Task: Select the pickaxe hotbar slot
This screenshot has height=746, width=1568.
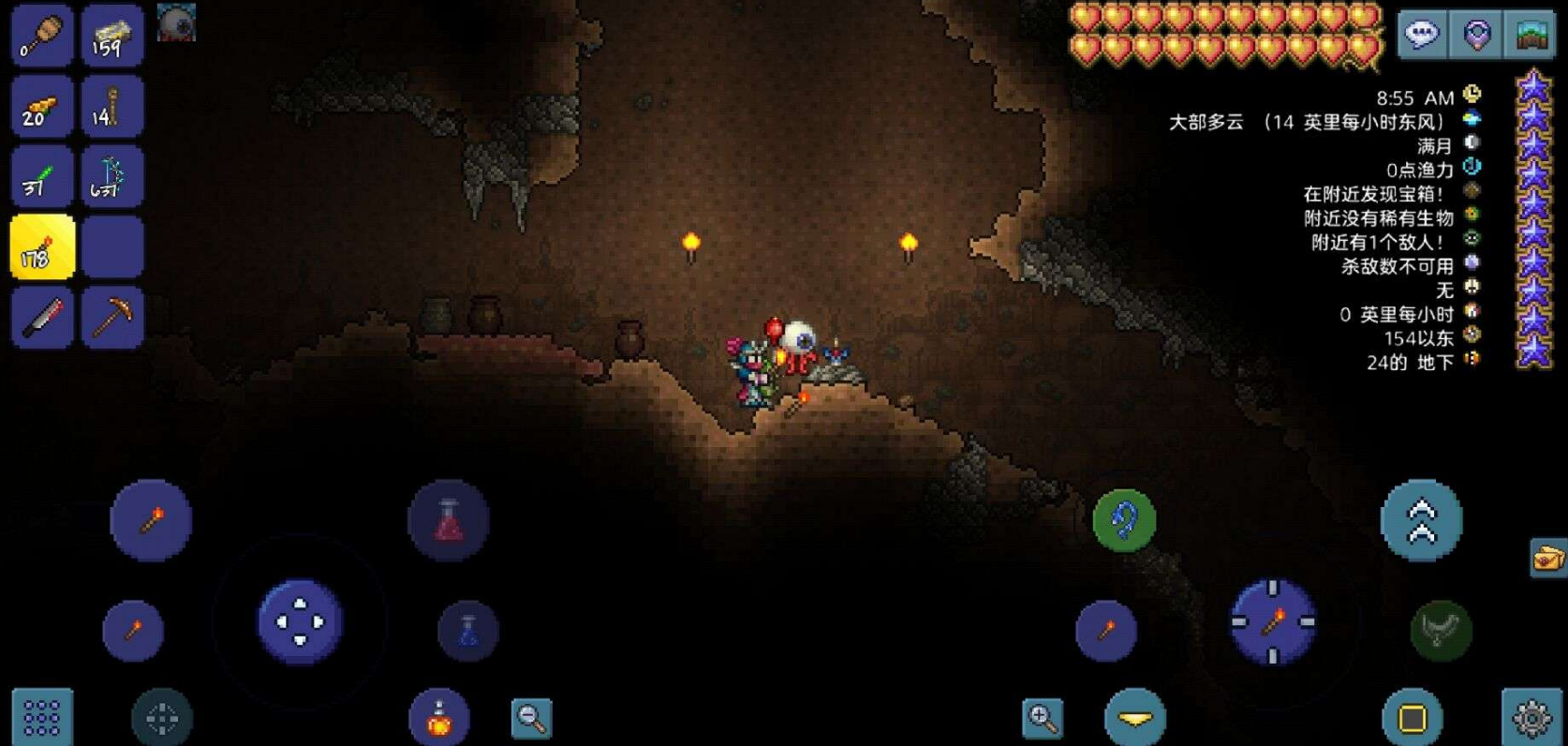Action: [111, 318]
